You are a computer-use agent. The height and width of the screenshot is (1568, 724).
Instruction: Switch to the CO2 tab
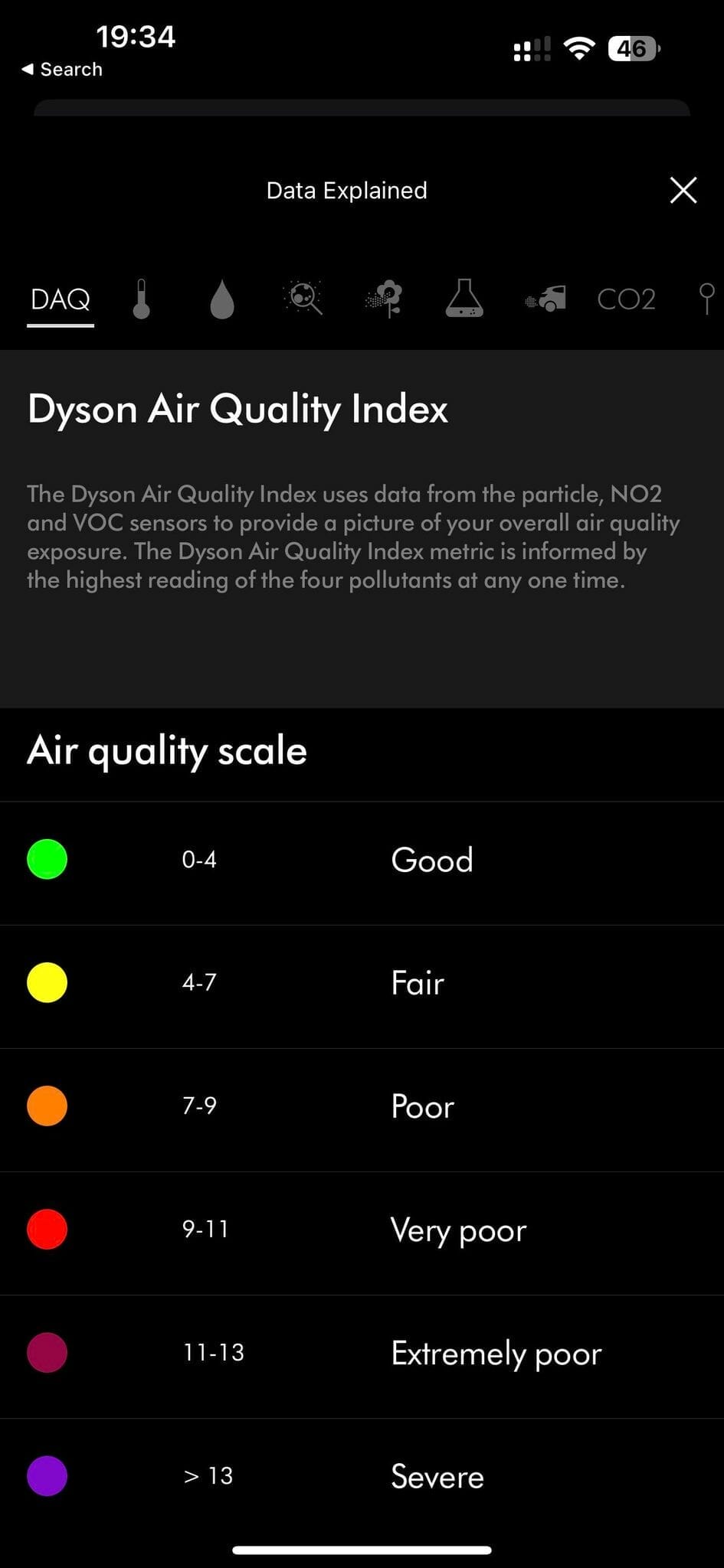[x=626, y=299]
